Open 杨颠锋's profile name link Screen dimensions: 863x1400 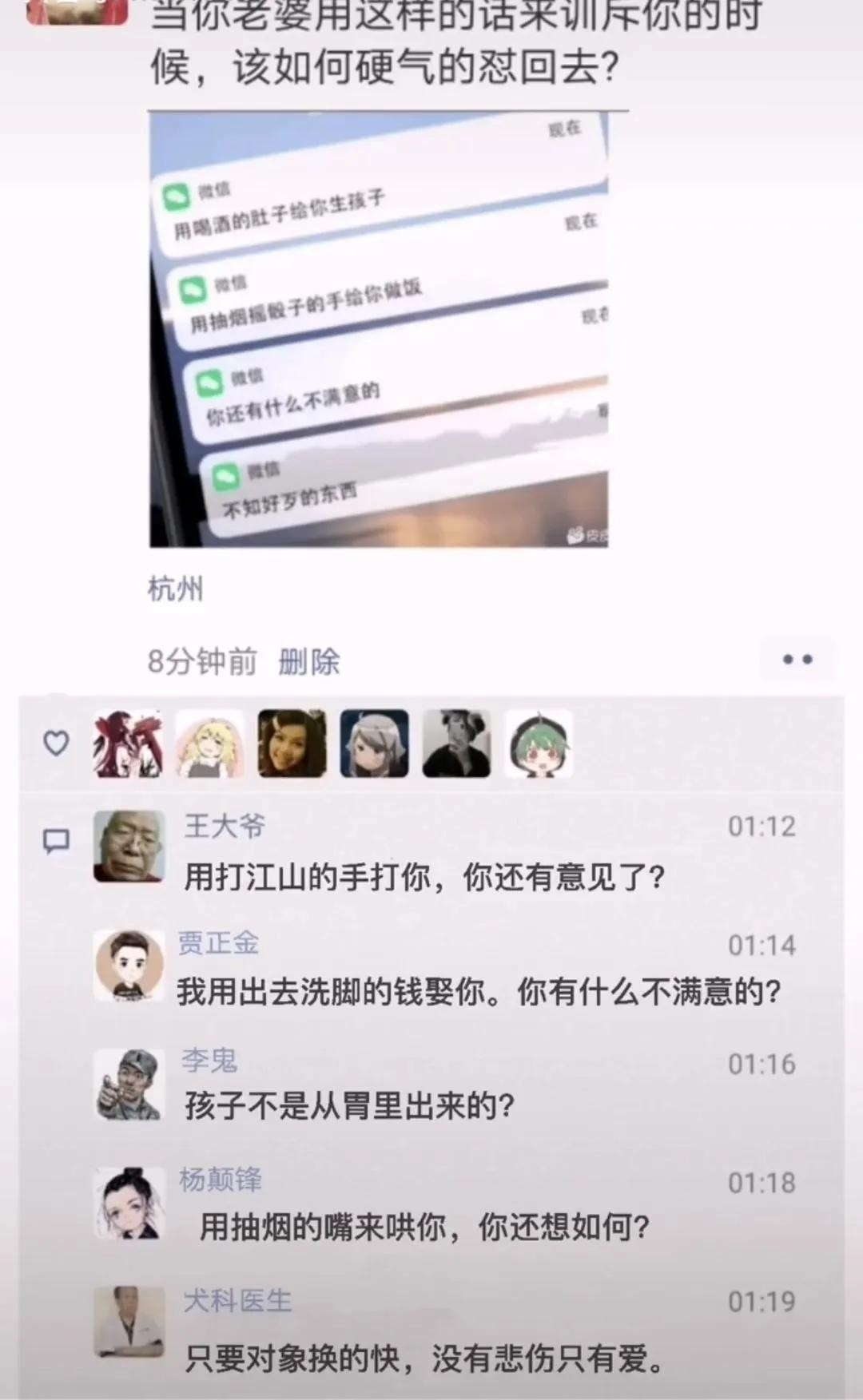[221, 1180]
